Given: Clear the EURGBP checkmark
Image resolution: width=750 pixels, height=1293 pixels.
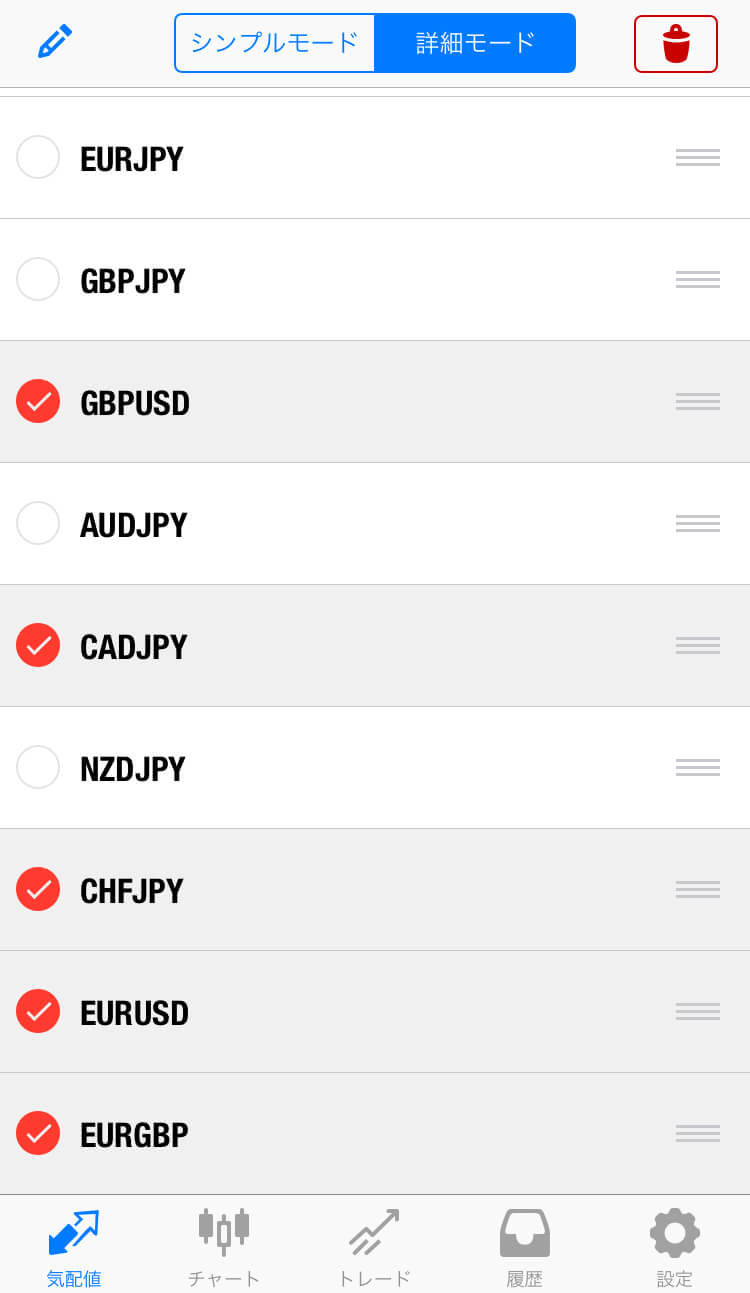Looking at the screenshot, I should coord(38,1133).
